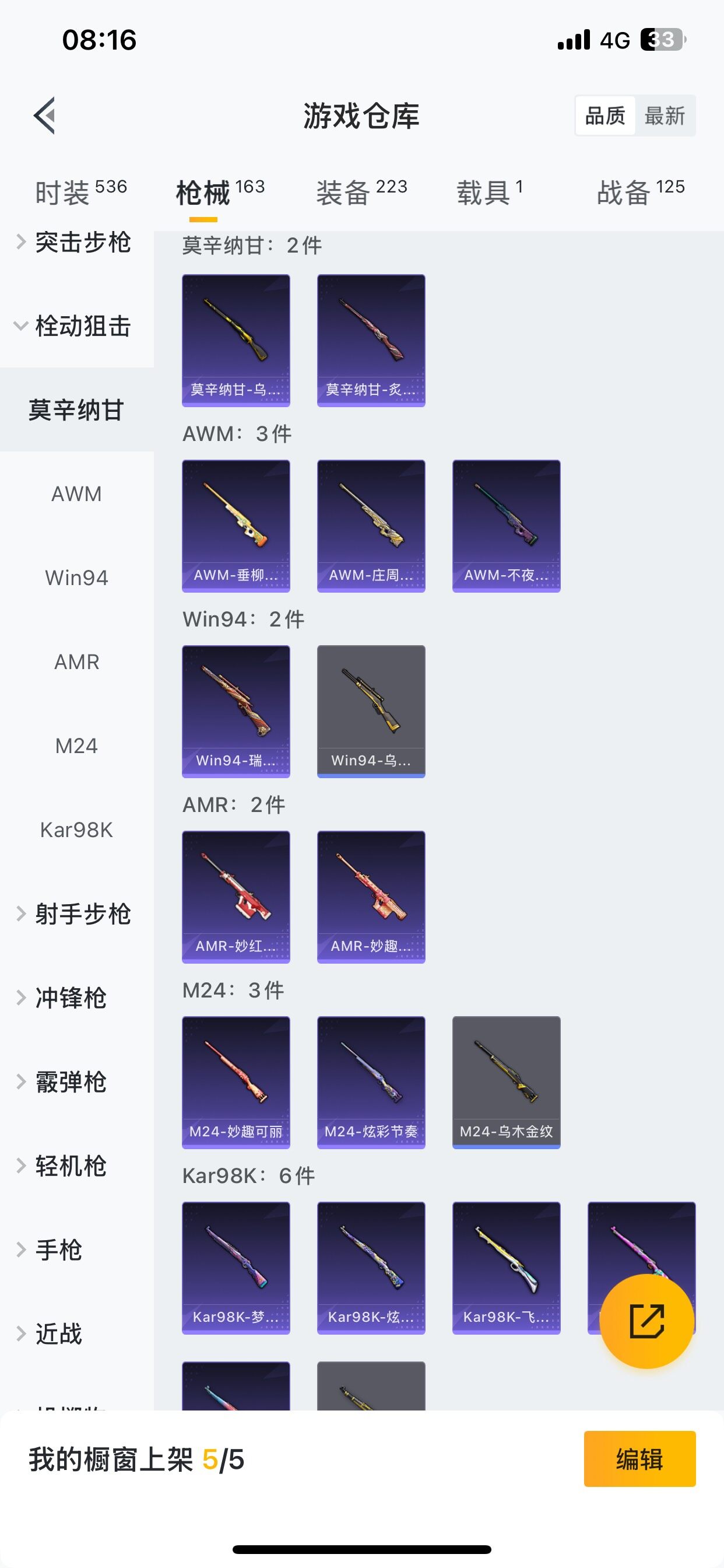Open the AWM-垂柳 skin item
724x1568 pixels.
(236, 526)
